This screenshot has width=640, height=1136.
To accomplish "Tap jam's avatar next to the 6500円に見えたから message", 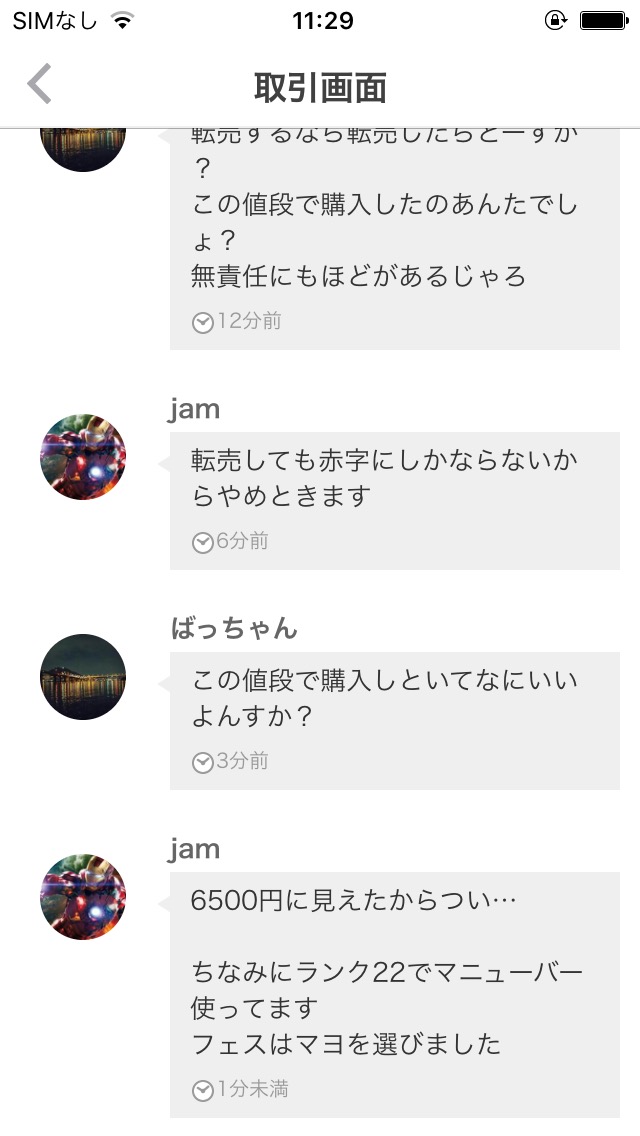I will click(83, 897).
